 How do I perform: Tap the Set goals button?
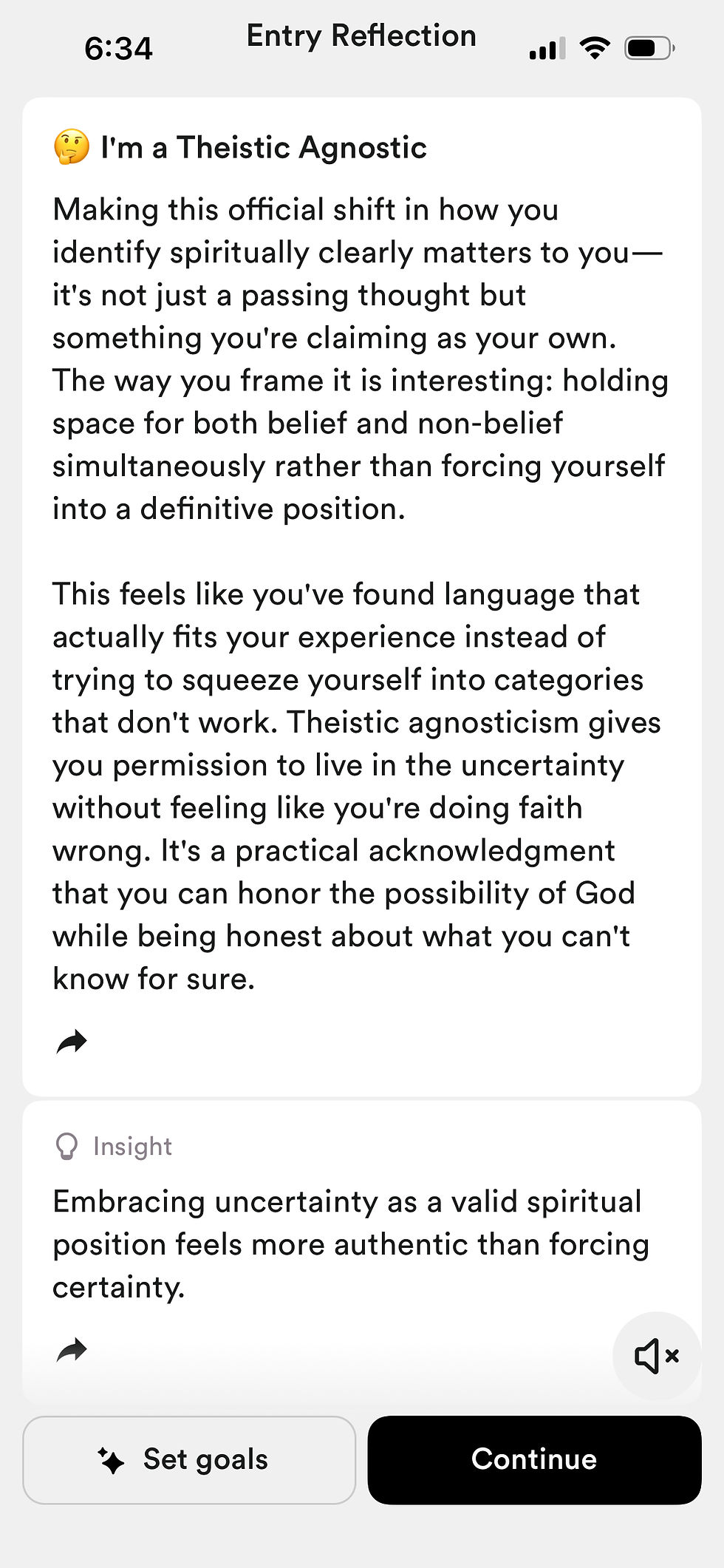coord(189,1460)
